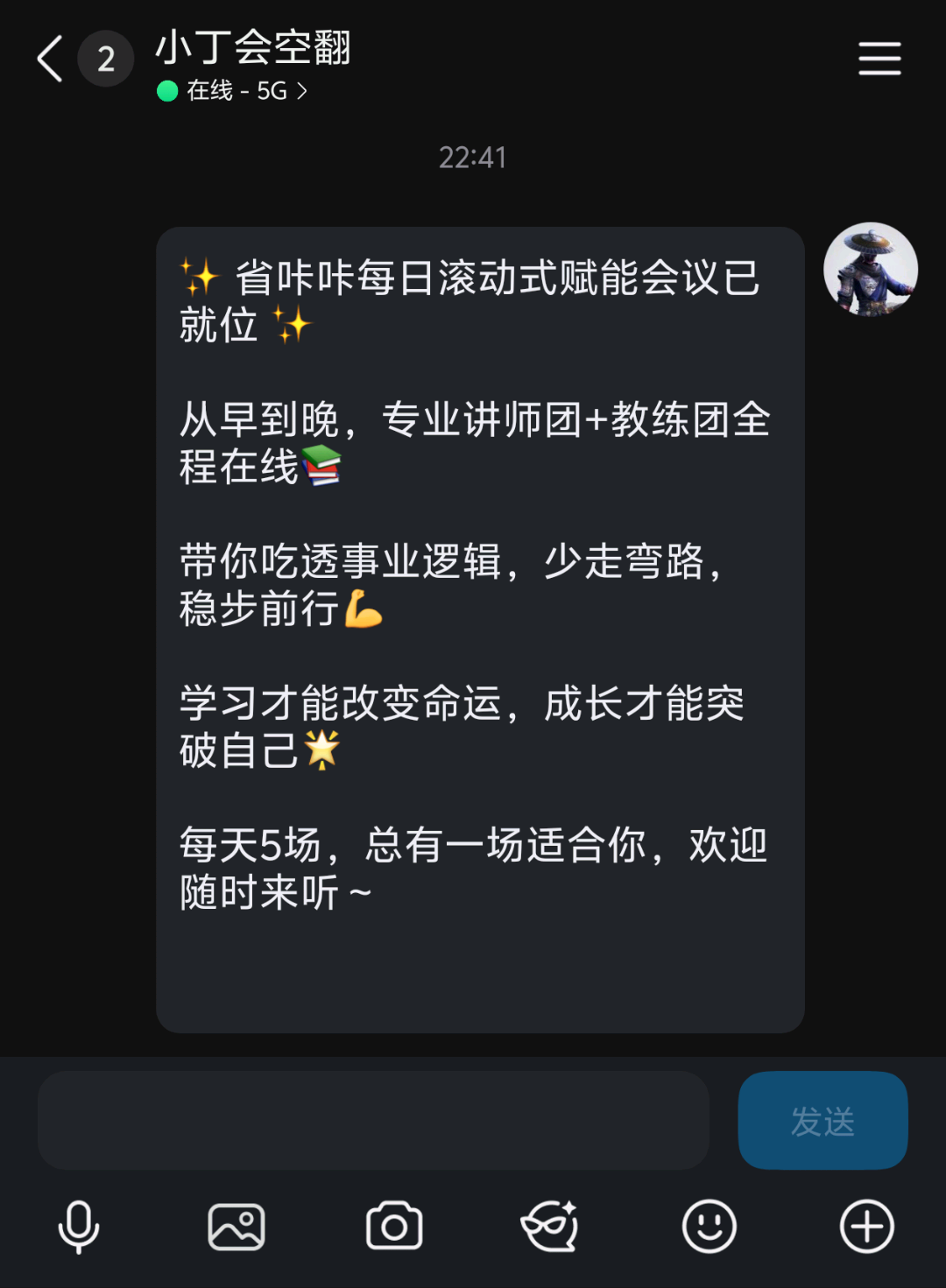Click the message input field
The height and width of the screenshot is (1288, 946).
[x=372, y=1120]
